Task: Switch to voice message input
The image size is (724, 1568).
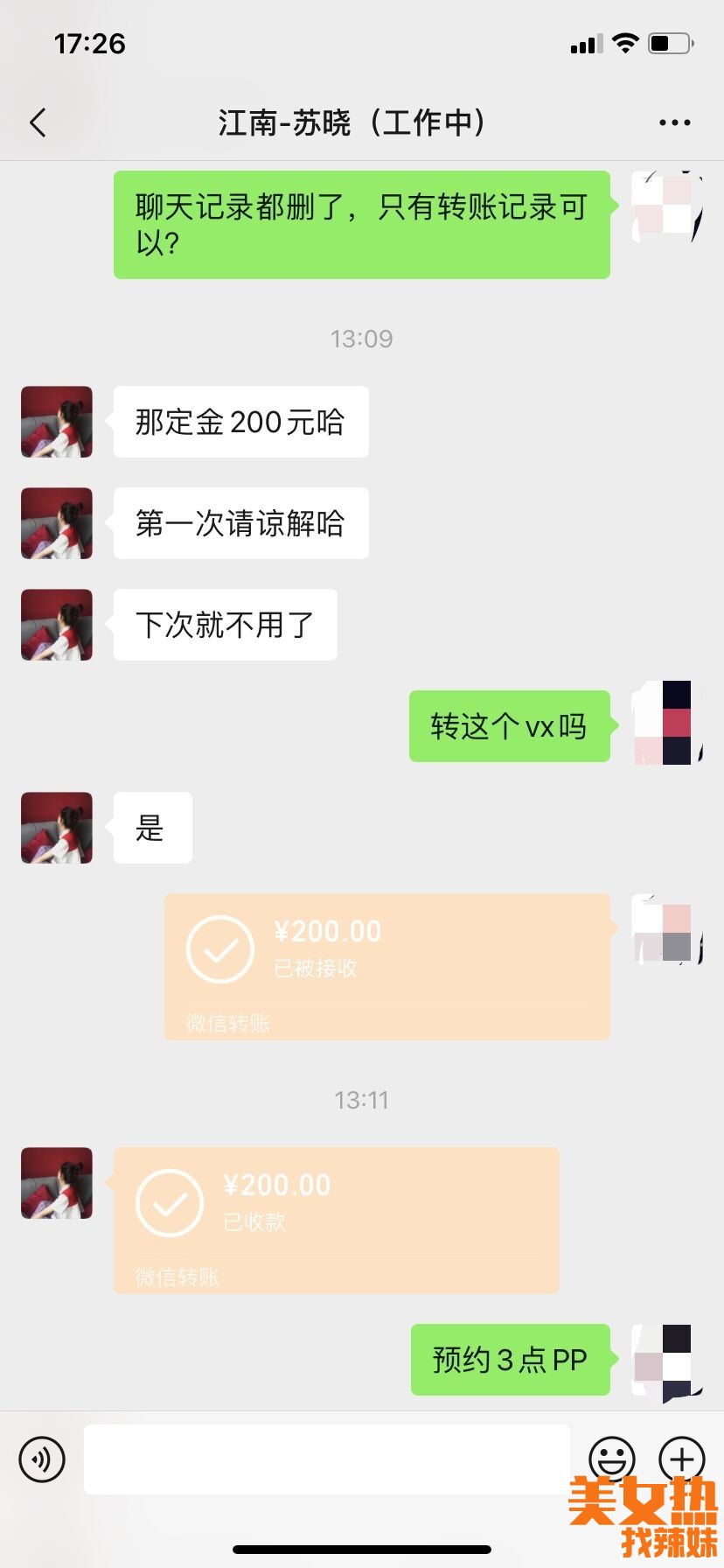Action: (x=42, y=1459)
